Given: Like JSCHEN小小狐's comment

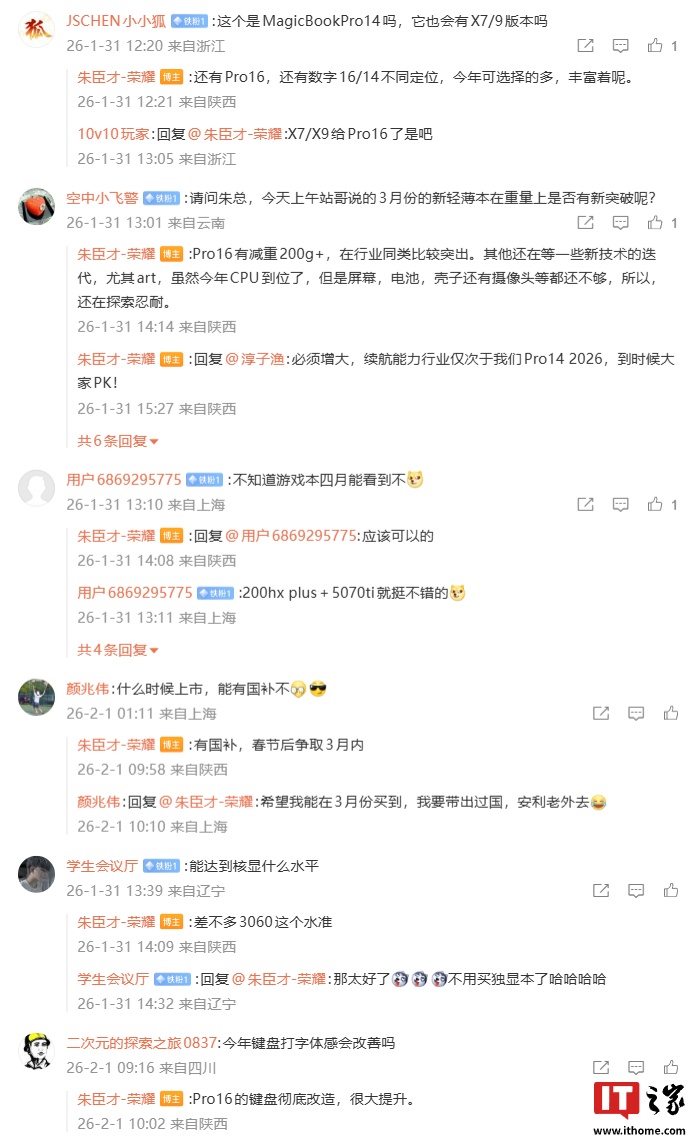Looking at the screenshot, I should [655, 45].
